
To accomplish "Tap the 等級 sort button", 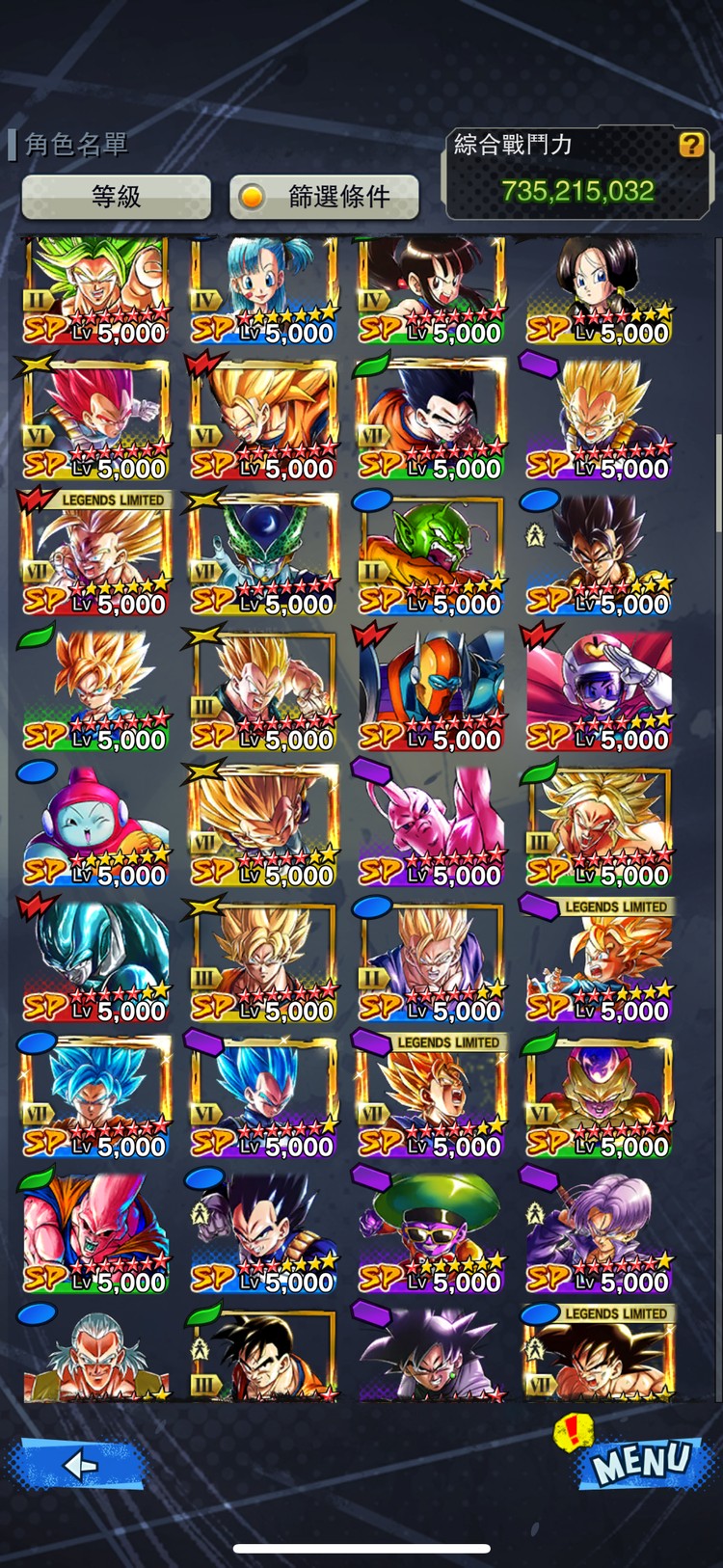I will (117, 197).
